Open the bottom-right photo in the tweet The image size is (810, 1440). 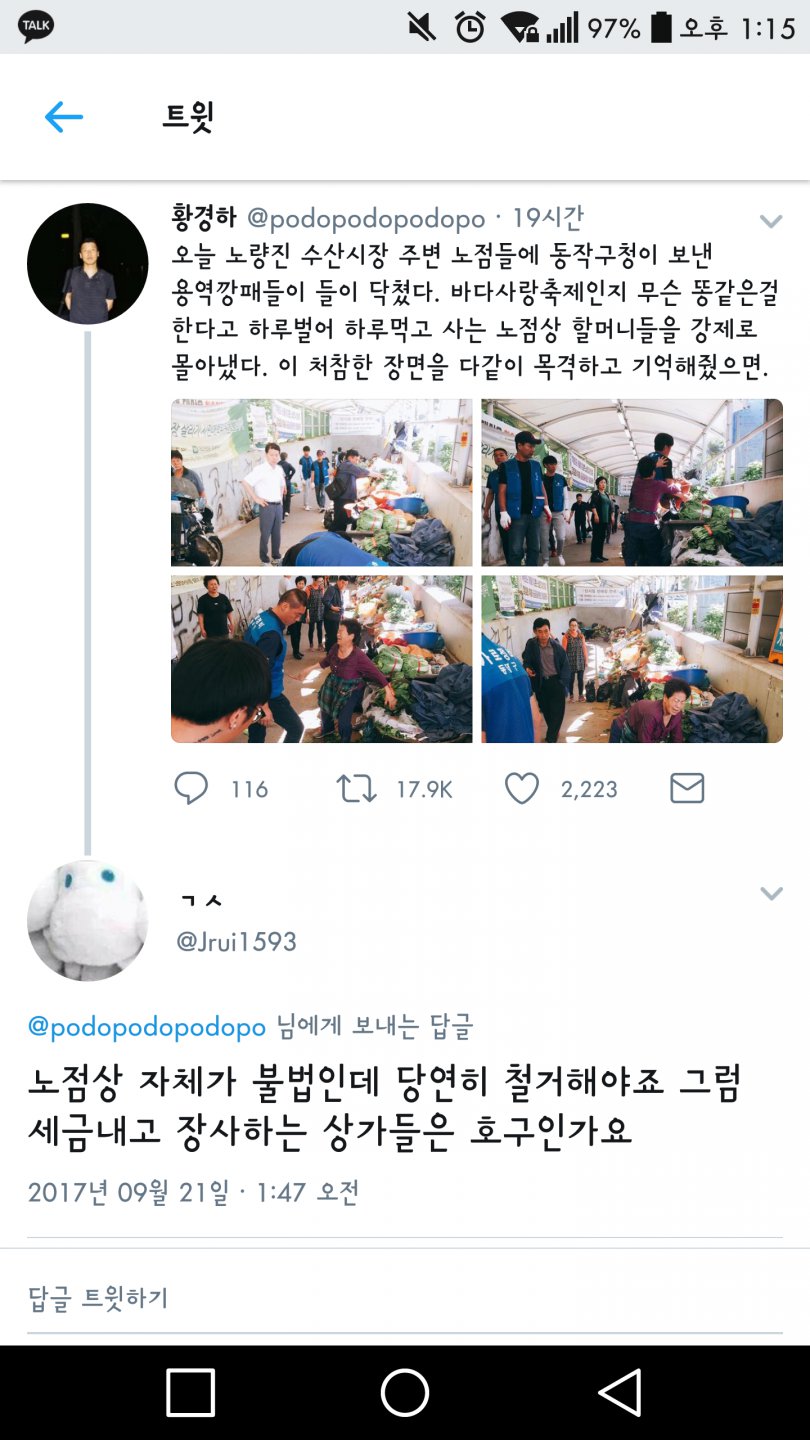(x=632, y=659)
